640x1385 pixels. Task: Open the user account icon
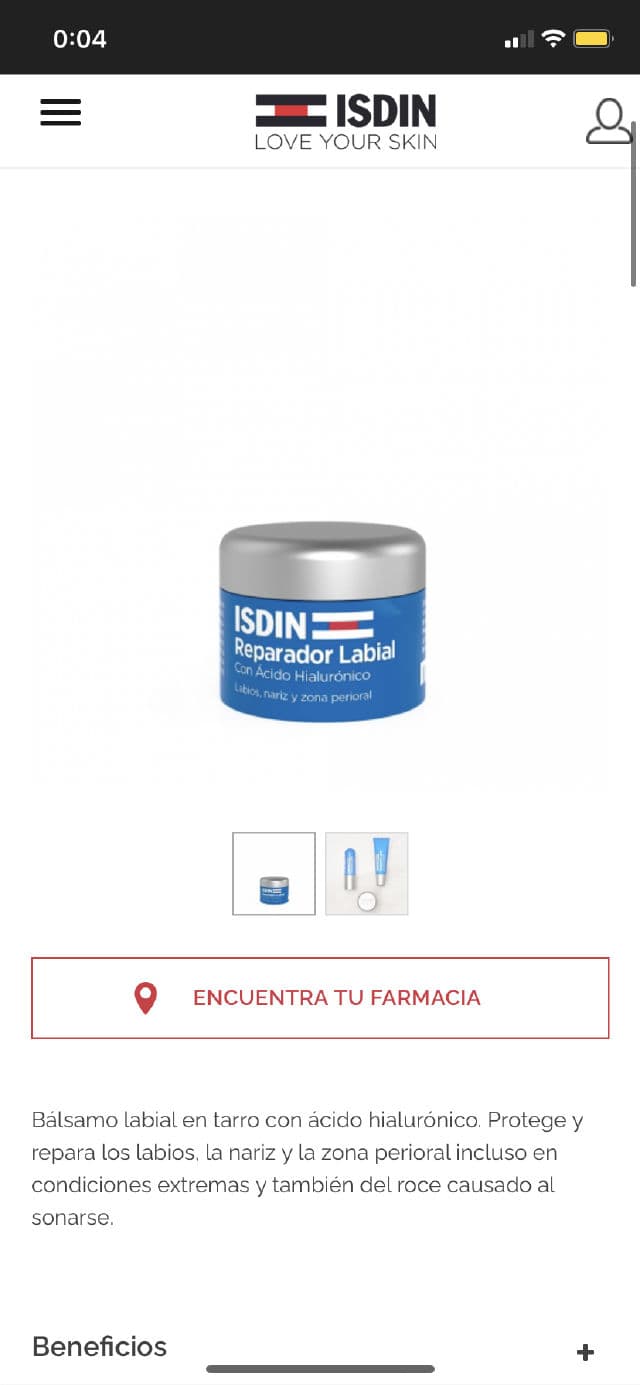click(607, 121)
